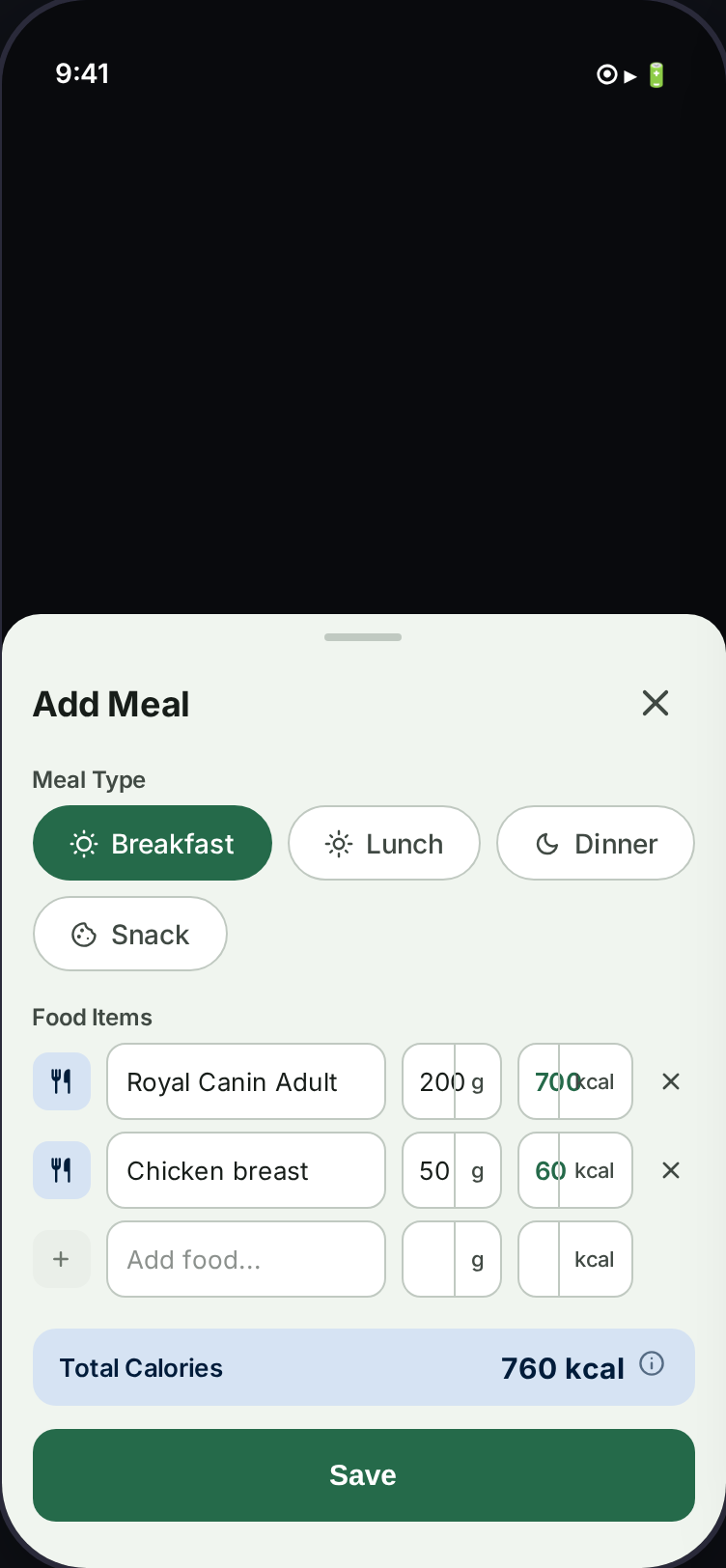The height and width of the screenshot is (1568, 726).
Task: Tap the plus button to add food
Action: (61, 1259)
